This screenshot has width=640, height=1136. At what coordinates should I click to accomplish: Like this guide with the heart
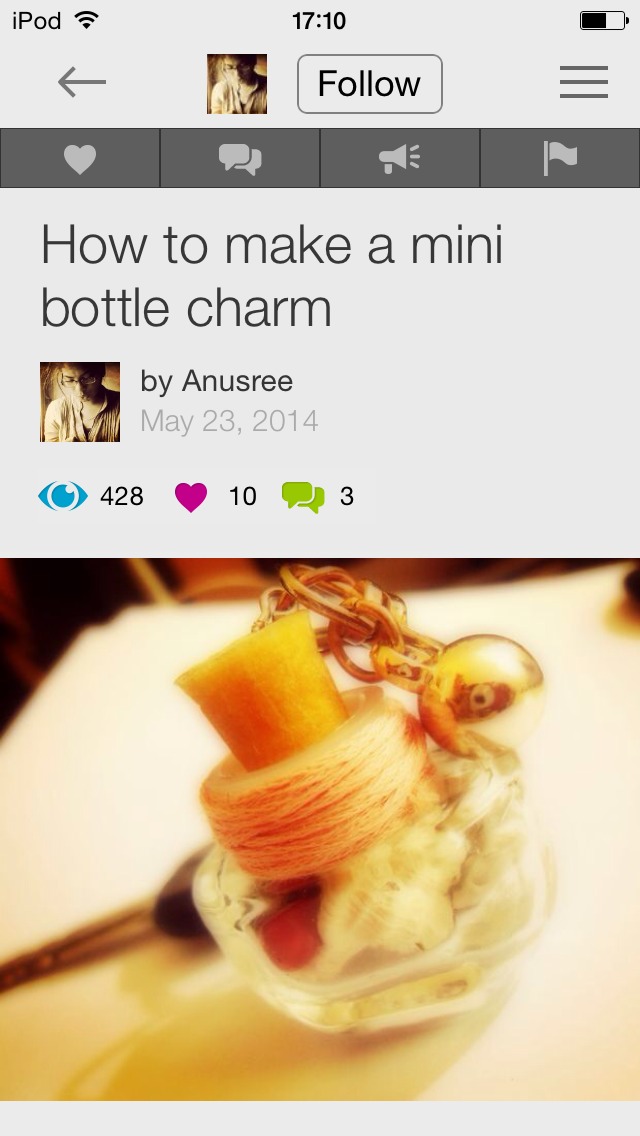[80, 159]
